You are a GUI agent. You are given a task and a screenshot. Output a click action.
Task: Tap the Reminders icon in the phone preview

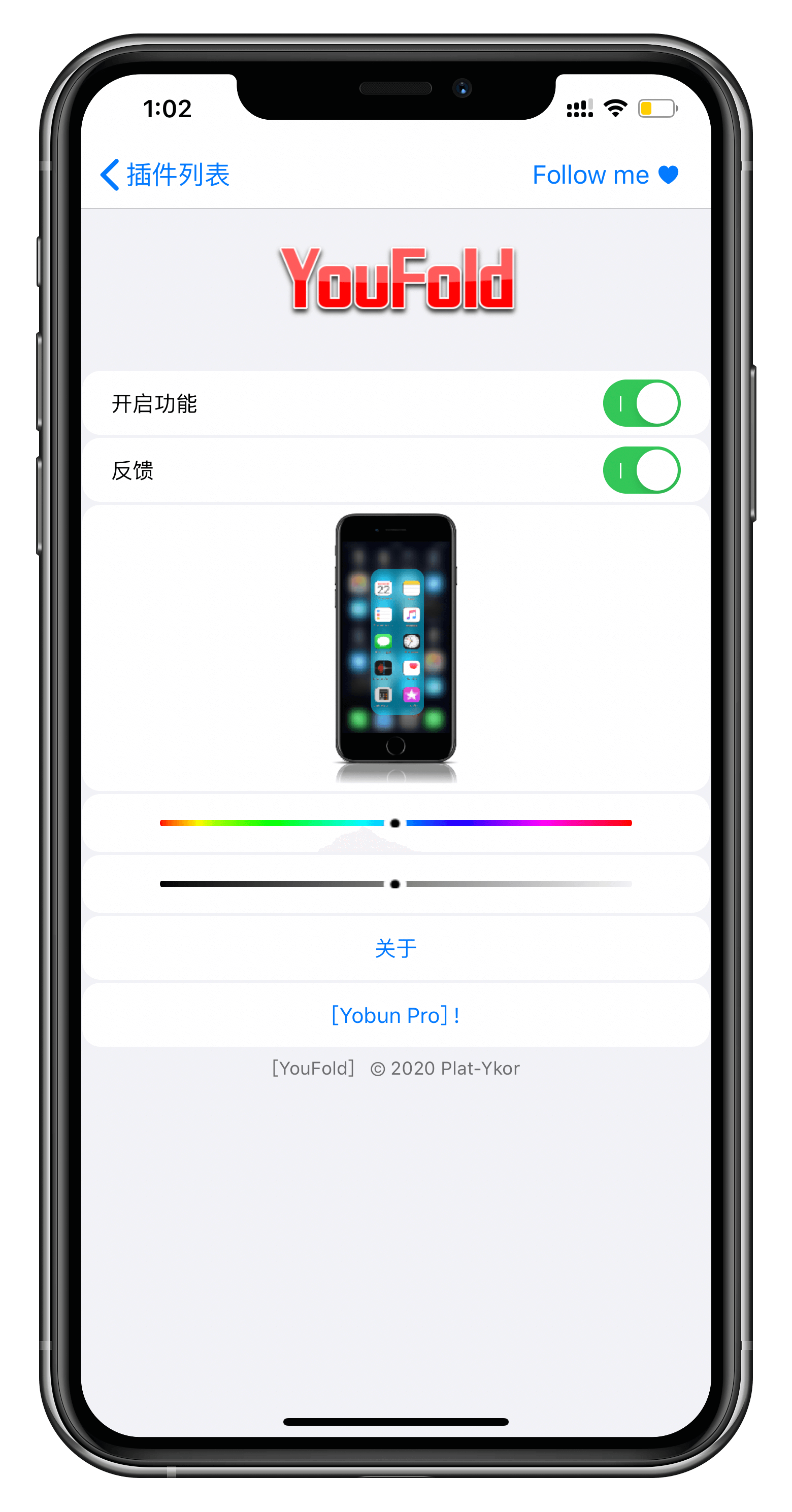(x=383, y=616)
